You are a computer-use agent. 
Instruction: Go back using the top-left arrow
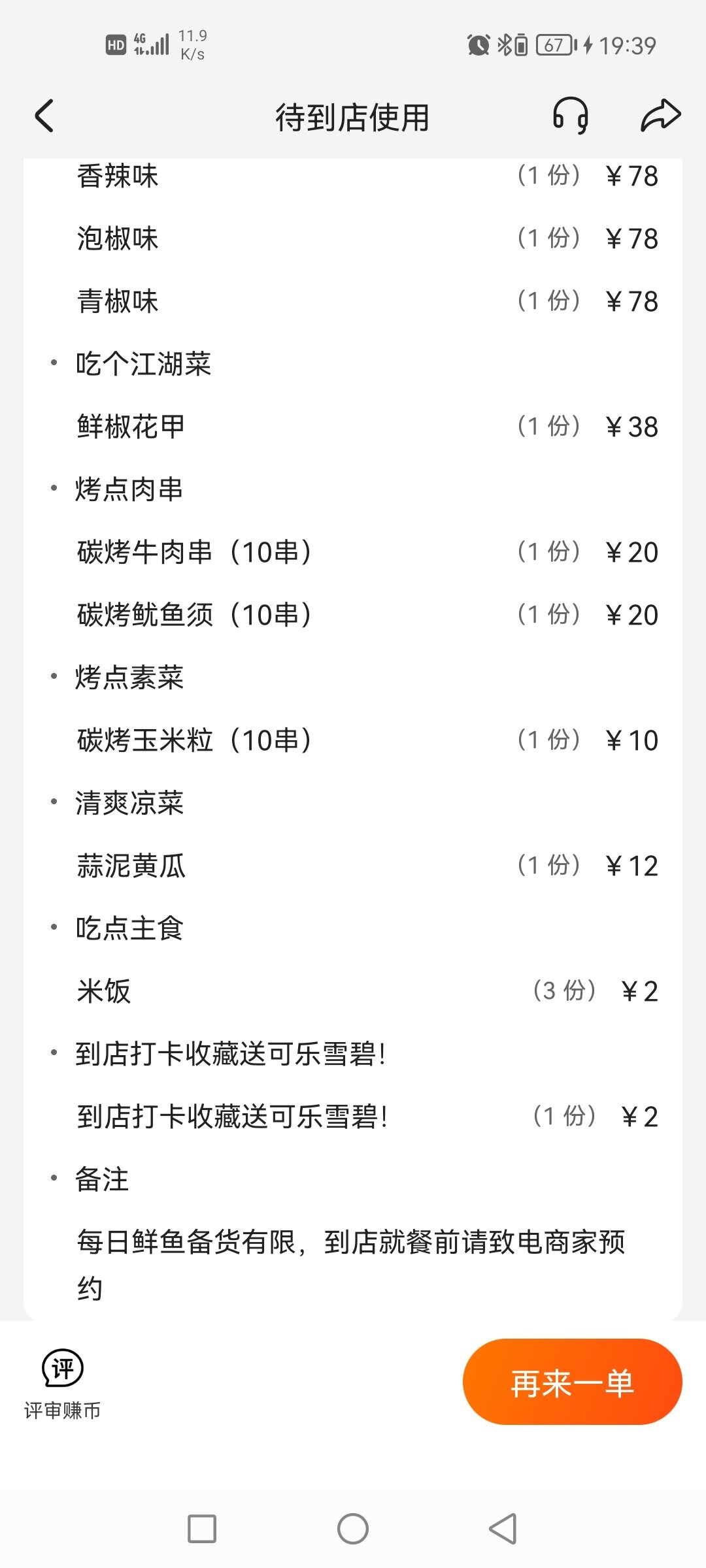click(44, 116)
